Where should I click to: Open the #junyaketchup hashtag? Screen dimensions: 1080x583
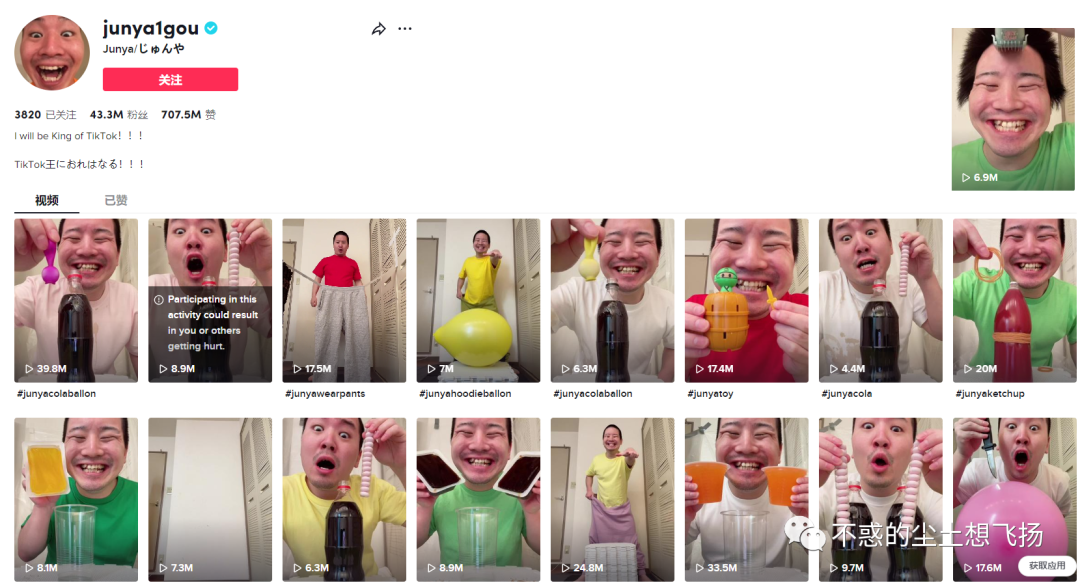pos(990,394)
